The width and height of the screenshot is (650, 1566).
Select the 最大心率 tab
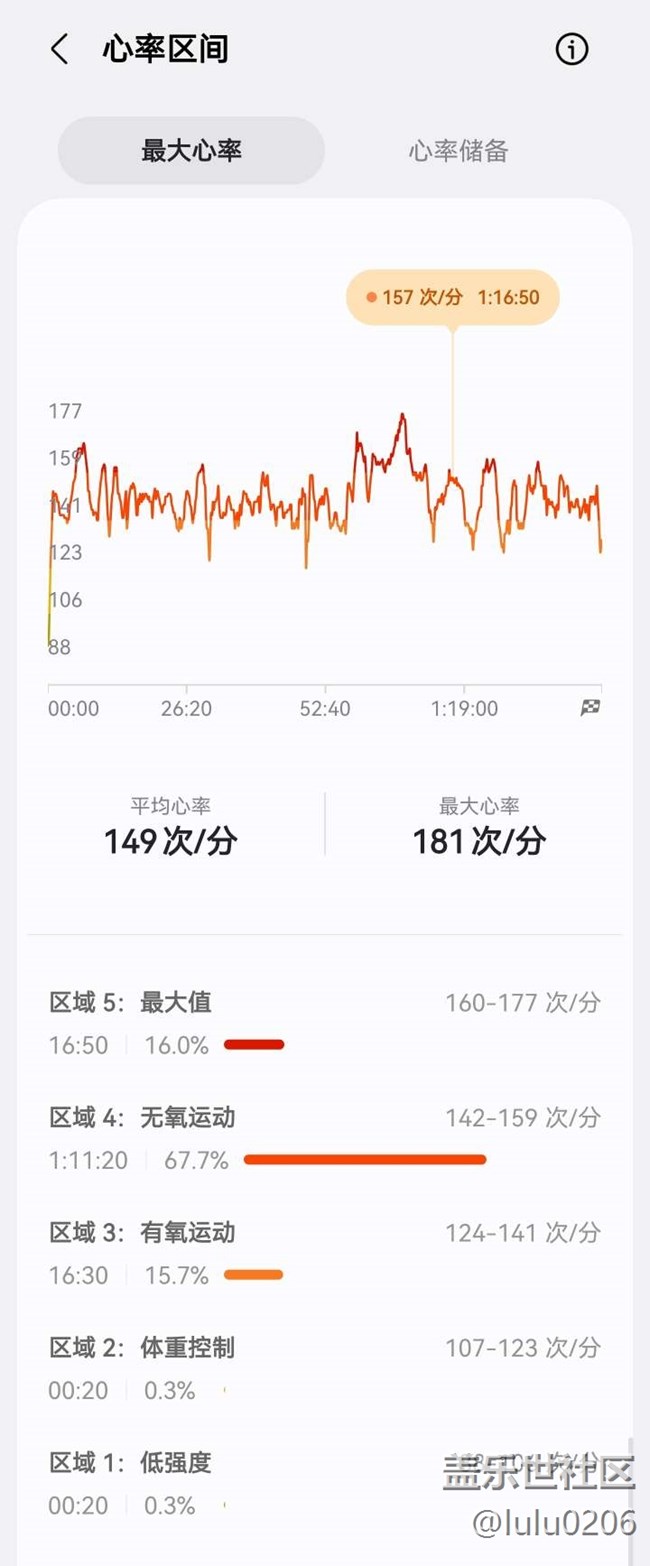(x=191, y=151)
